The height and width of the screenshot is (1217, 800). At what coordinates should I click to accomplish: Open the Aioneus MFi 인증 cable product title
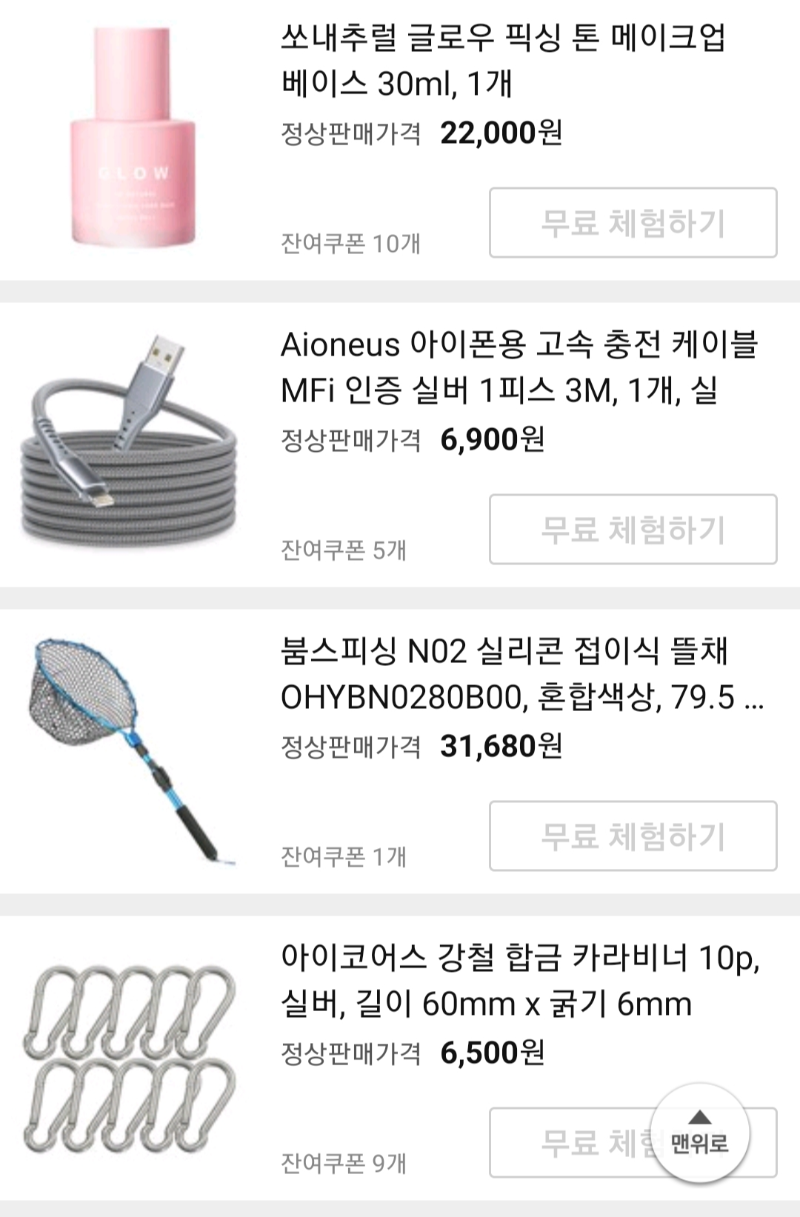(x=500, y=370)
